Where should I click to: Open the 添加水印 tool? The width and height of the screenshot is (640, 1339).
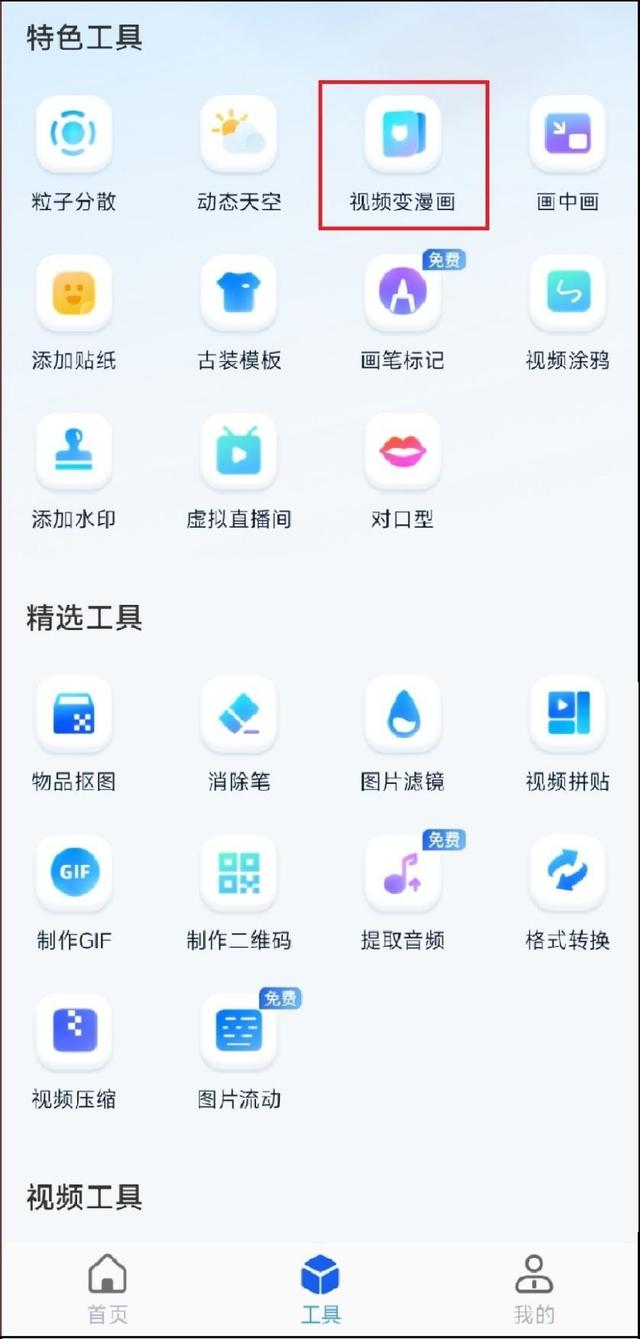click(x=74, y=452)
